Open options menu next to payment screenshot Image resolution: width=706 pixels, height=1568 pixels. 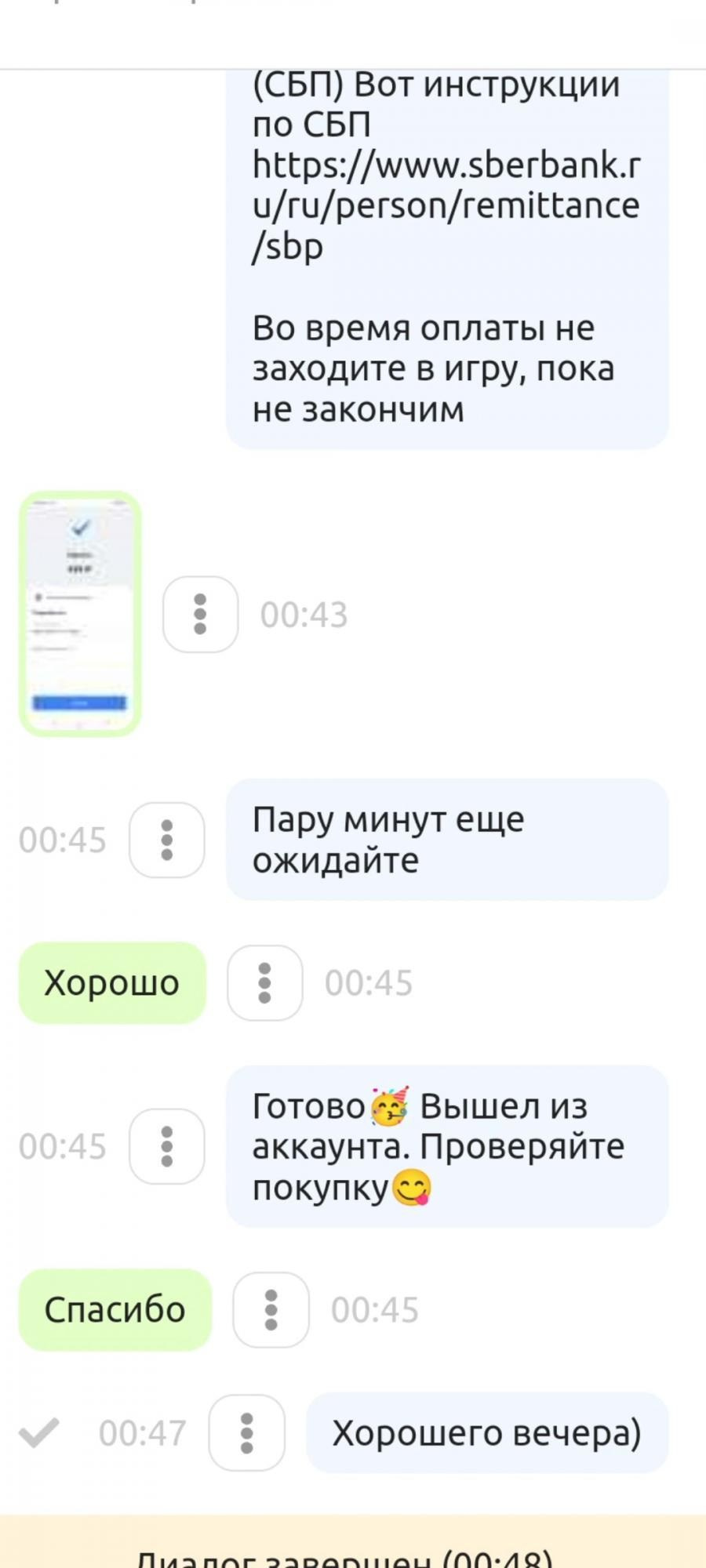pyautogui.click(x=200, y=615)
